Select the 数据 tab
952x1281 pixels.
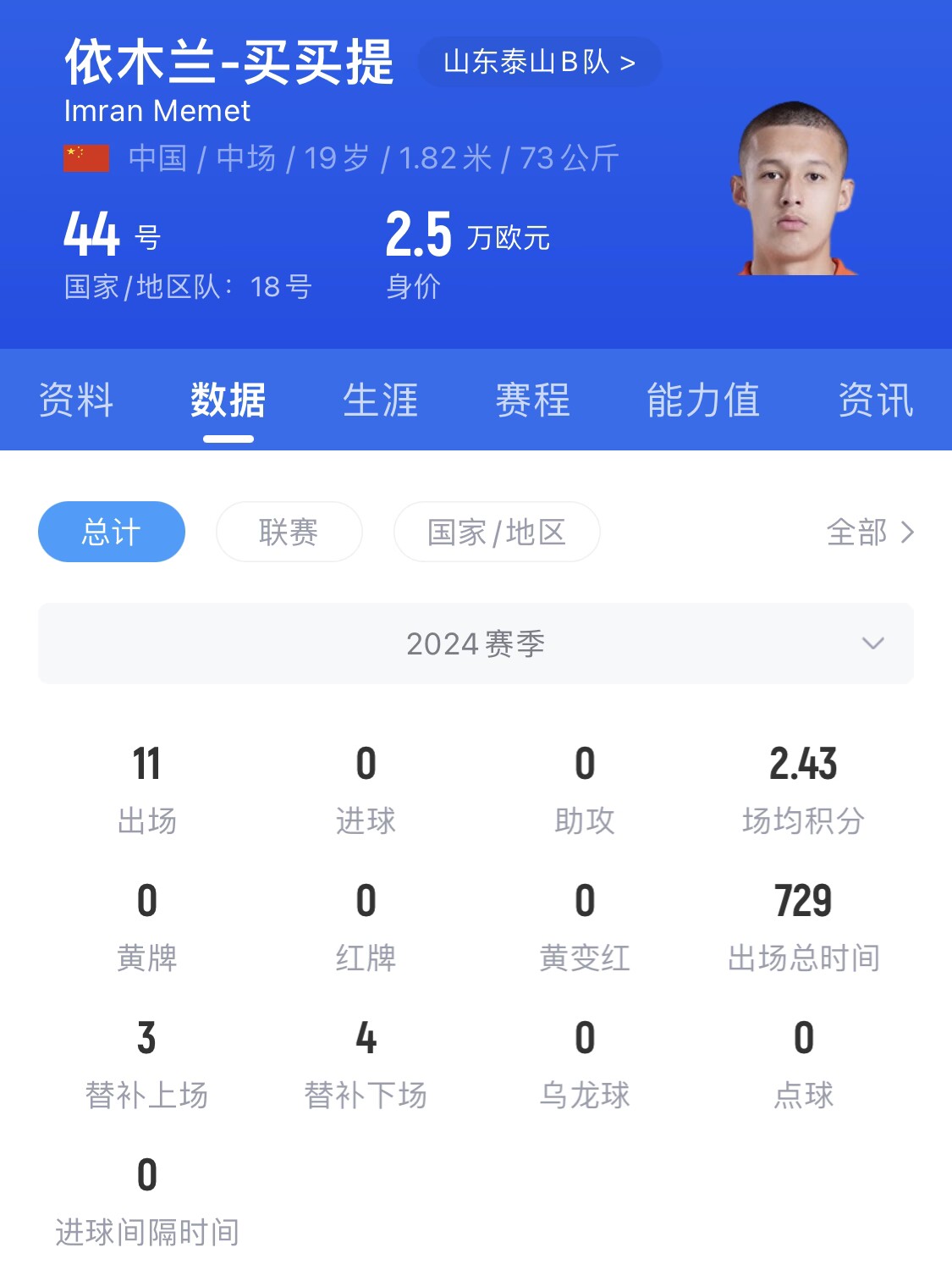[x=228, y=400]
